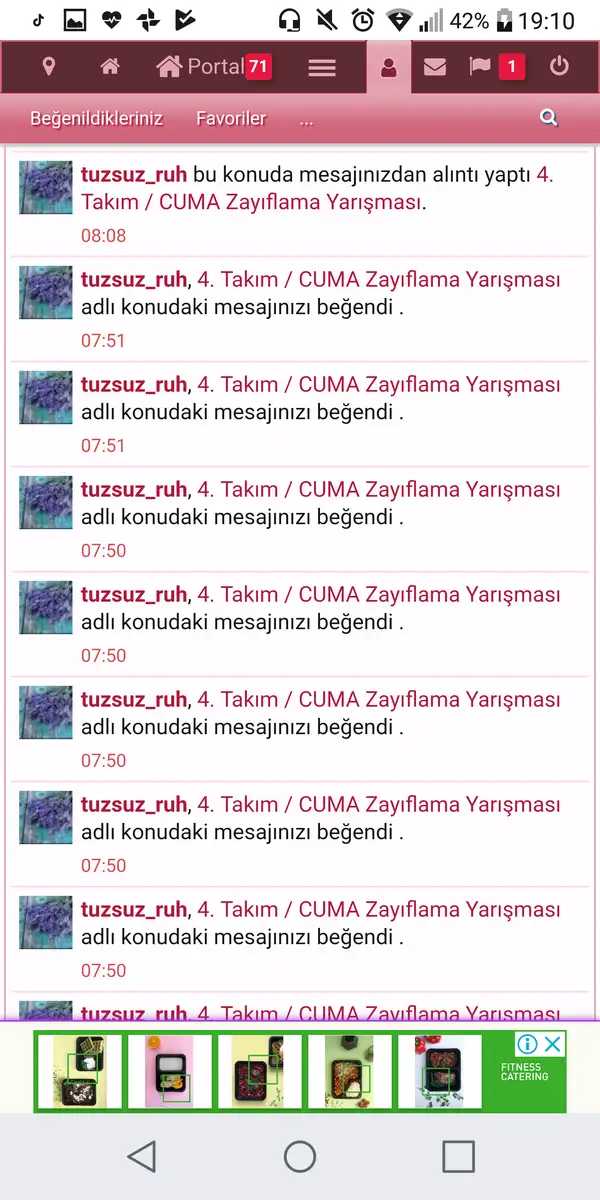Tap the Fitness Catering ad banner
Viewport: 600px width, 1200px height.
pyautogui.click(x=300, y=1072)
